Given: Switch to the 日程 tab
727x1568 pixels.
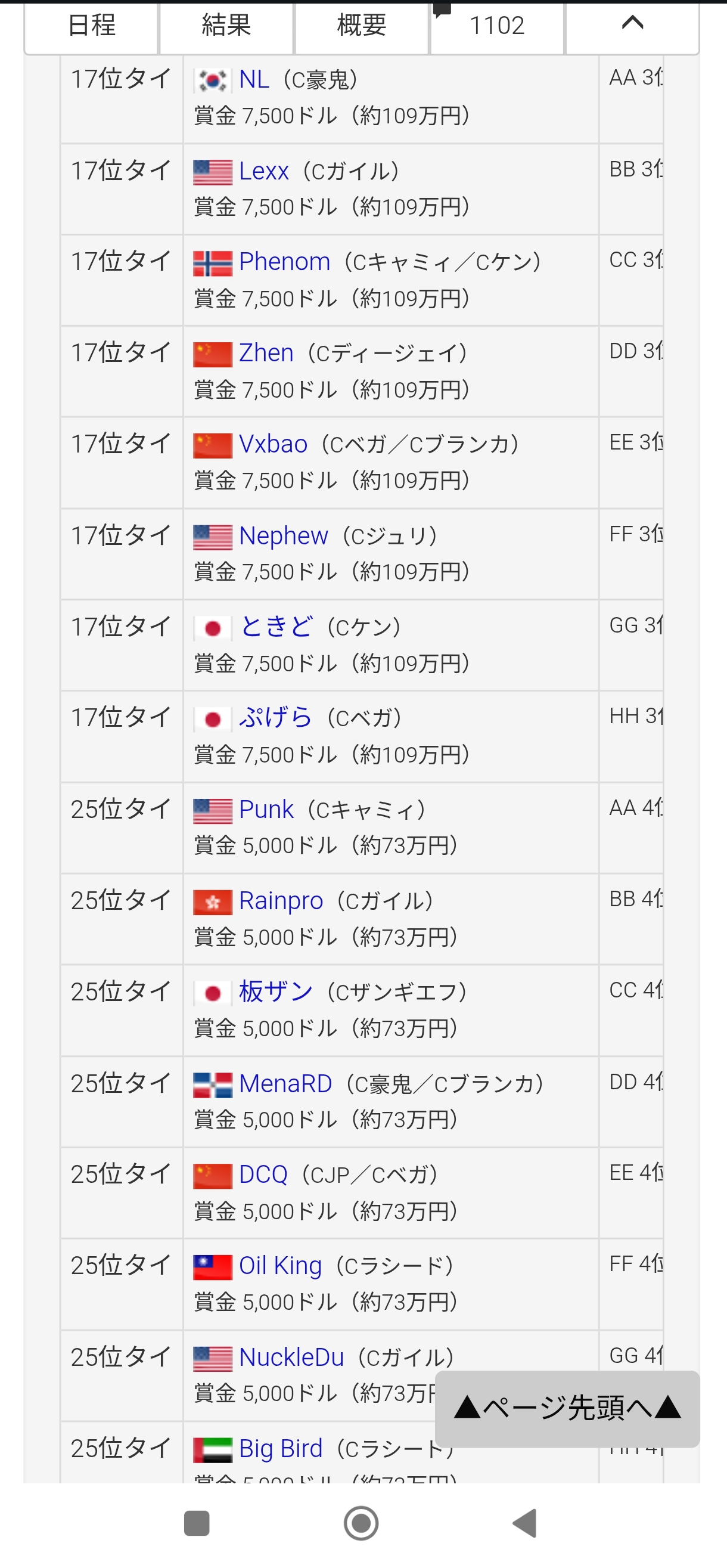Looking at the screenshot, I should (x=91, y=26).
